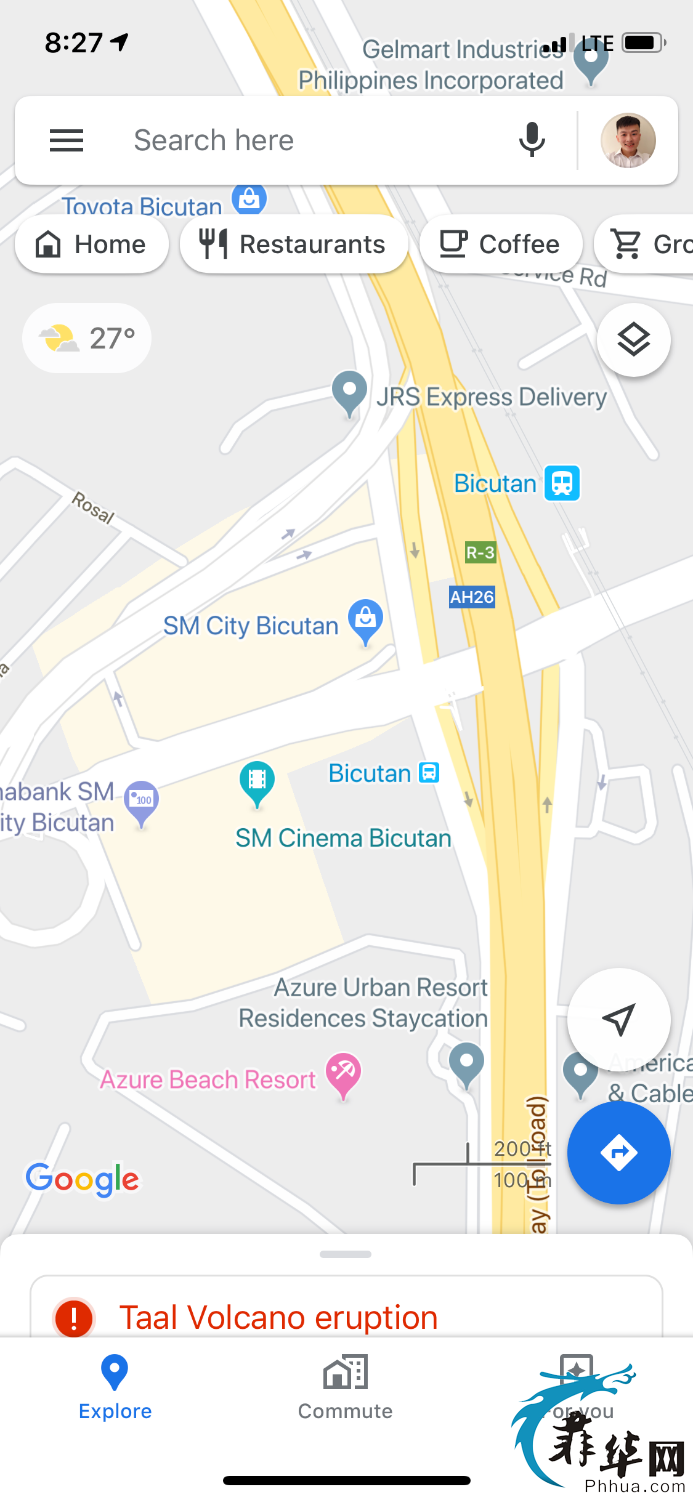Switch to the Explore tab
The image size is (693, 1500).
pyautogui.click(x=115, y=1388)
